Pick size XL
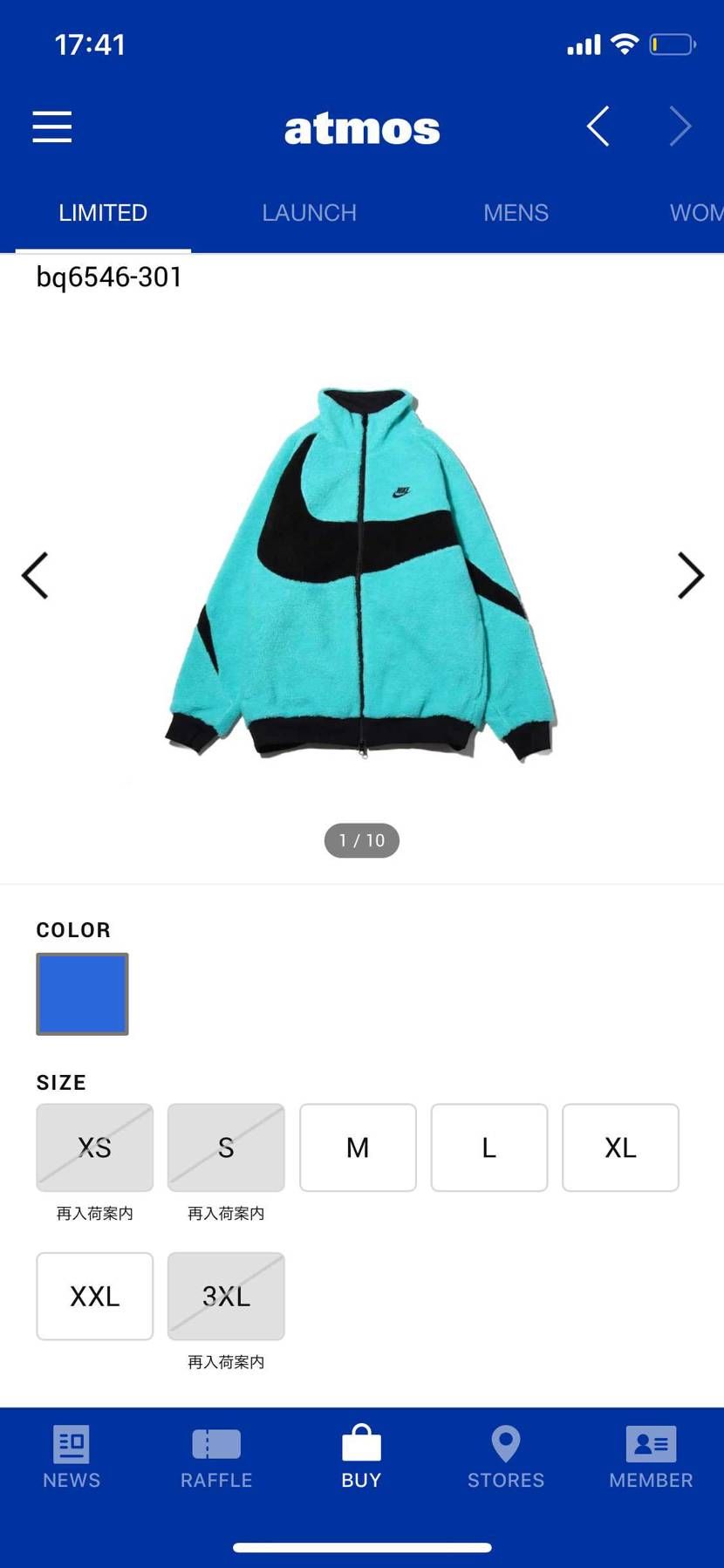 coord(620,1147)
